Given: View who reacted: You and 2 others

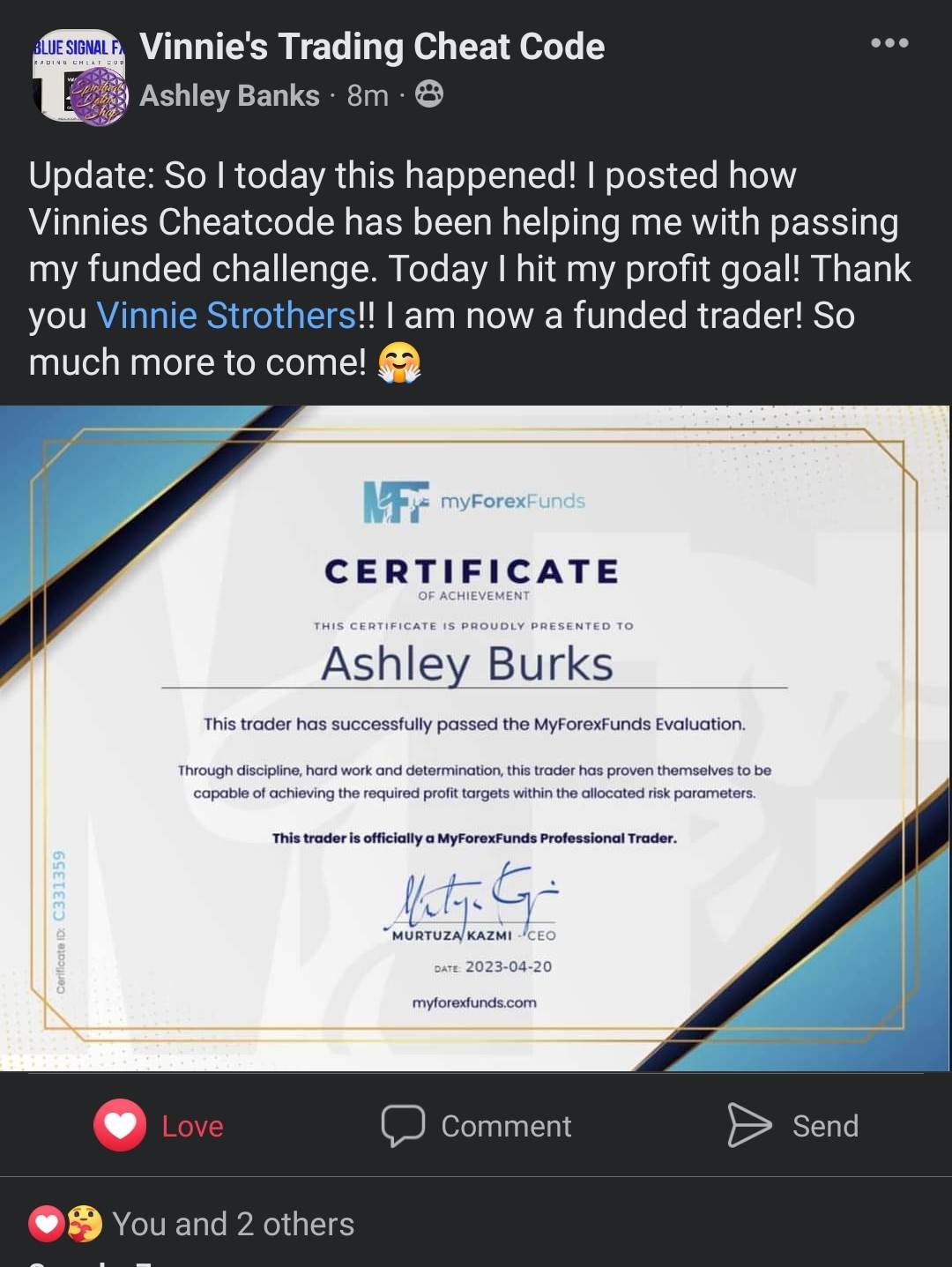Looking at the screenshot, I should pos(191,1224).
